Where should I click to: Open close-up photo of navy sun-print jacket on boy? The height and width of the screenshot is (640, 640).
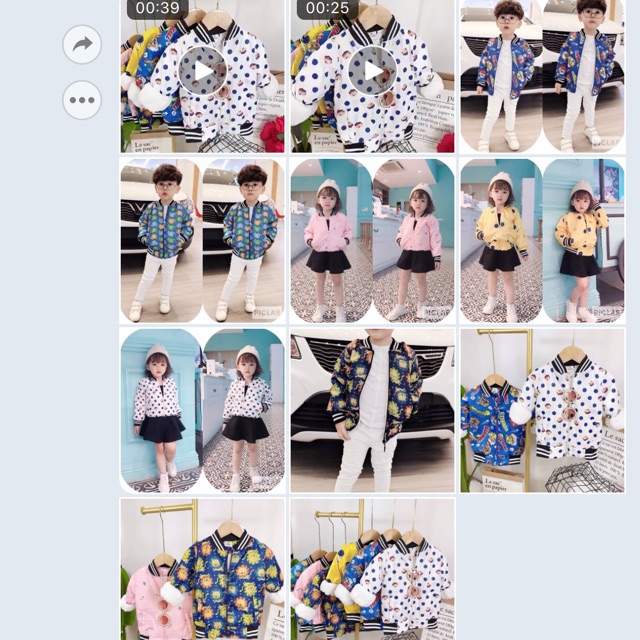pos(372,410)
